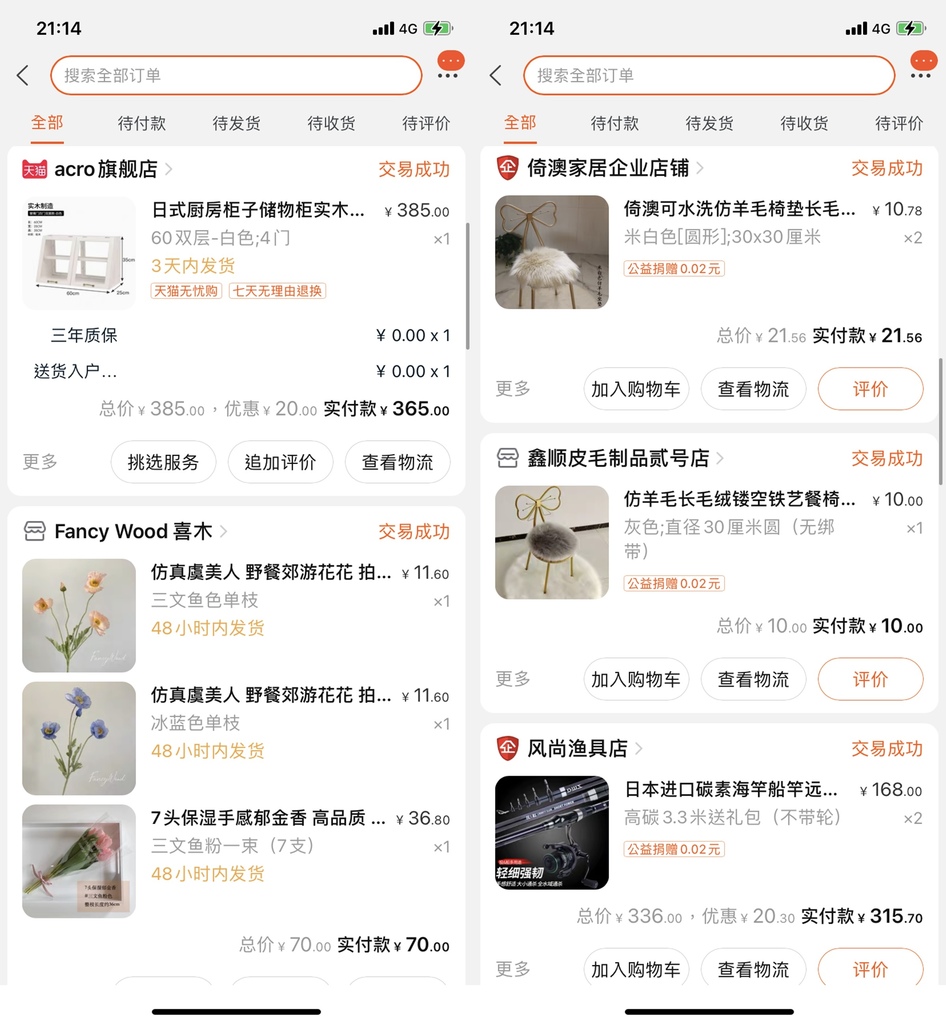Visit the 倚澳家居企业店铺 store
946x1024 pixels.
tap(608, 168)
